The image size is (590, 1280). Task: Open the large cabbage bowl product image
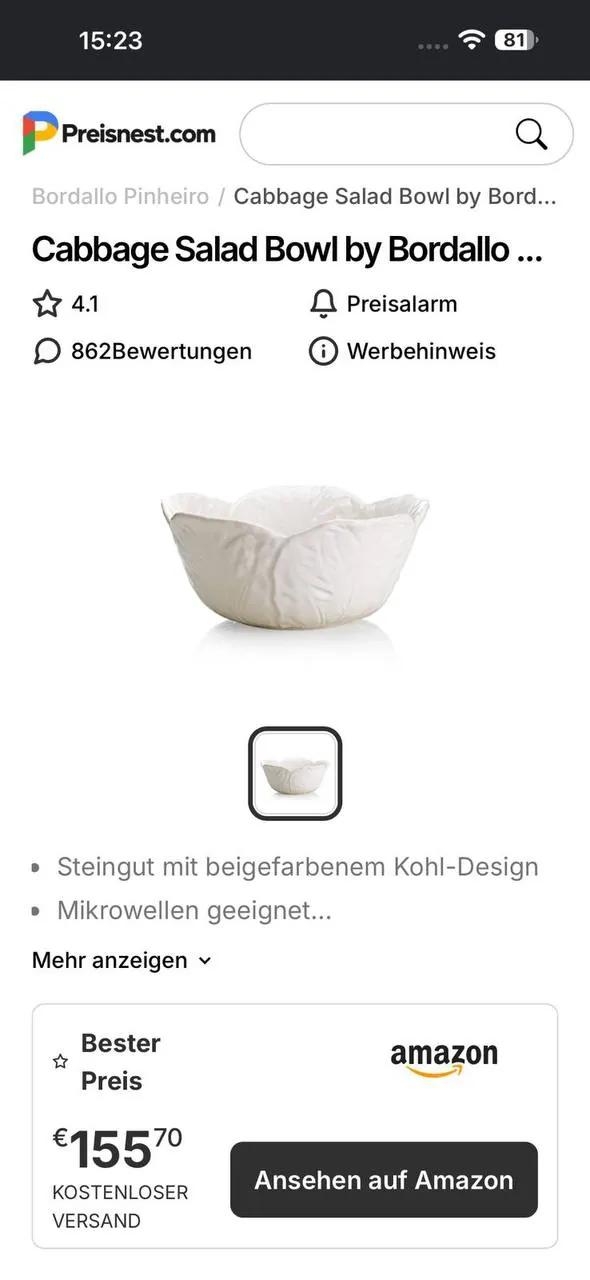click(x=295, y=564)
